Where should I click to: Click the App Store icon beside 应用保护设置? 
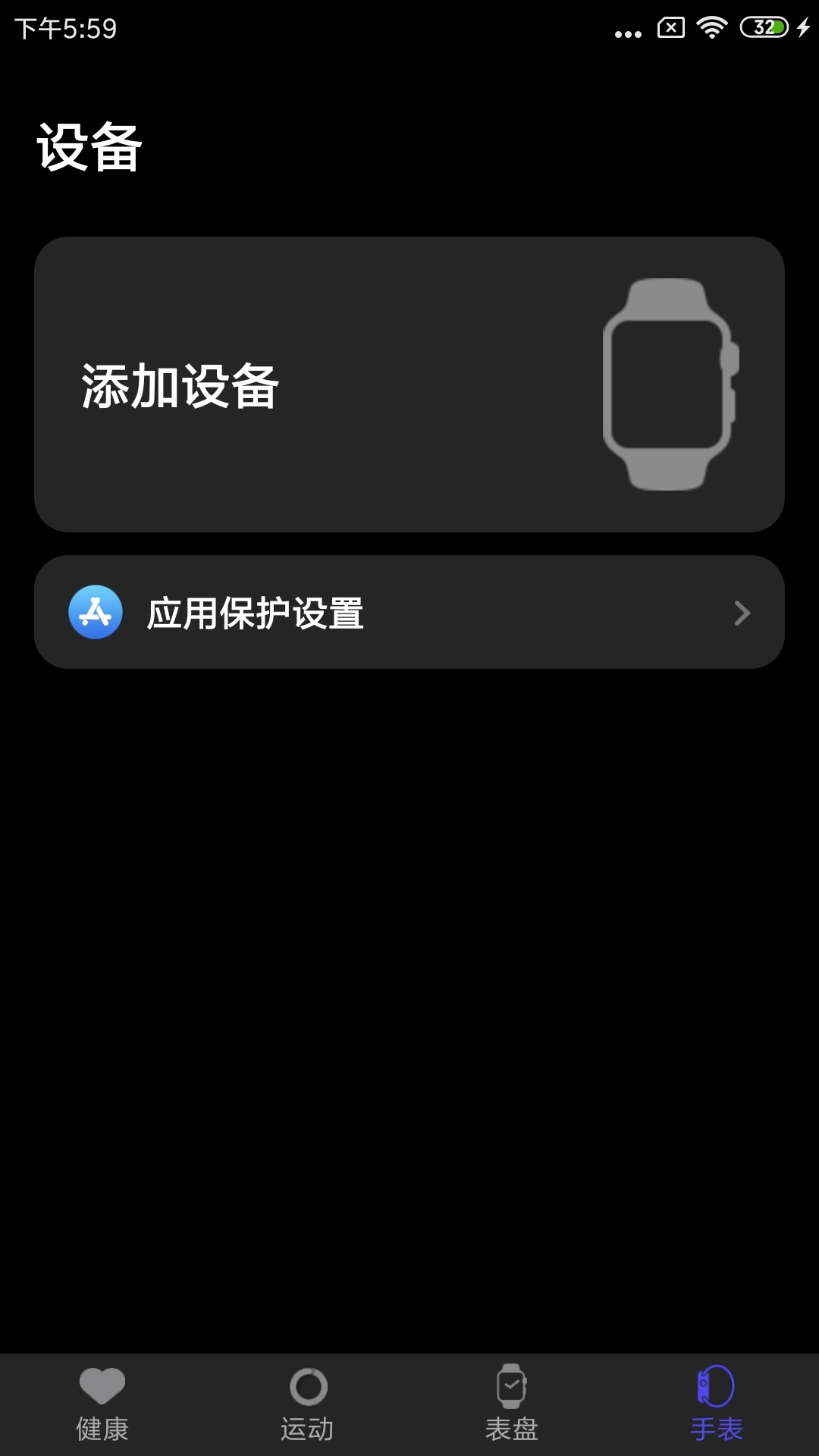(96, 611)
